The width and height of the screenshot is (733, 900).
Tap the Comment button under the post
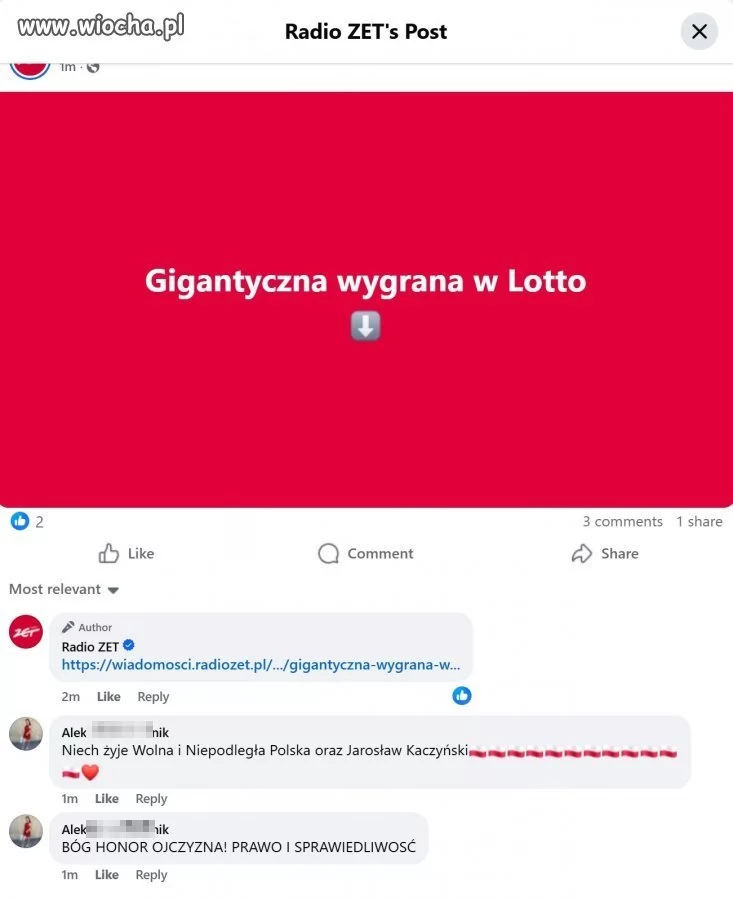[x=365, y=554]
